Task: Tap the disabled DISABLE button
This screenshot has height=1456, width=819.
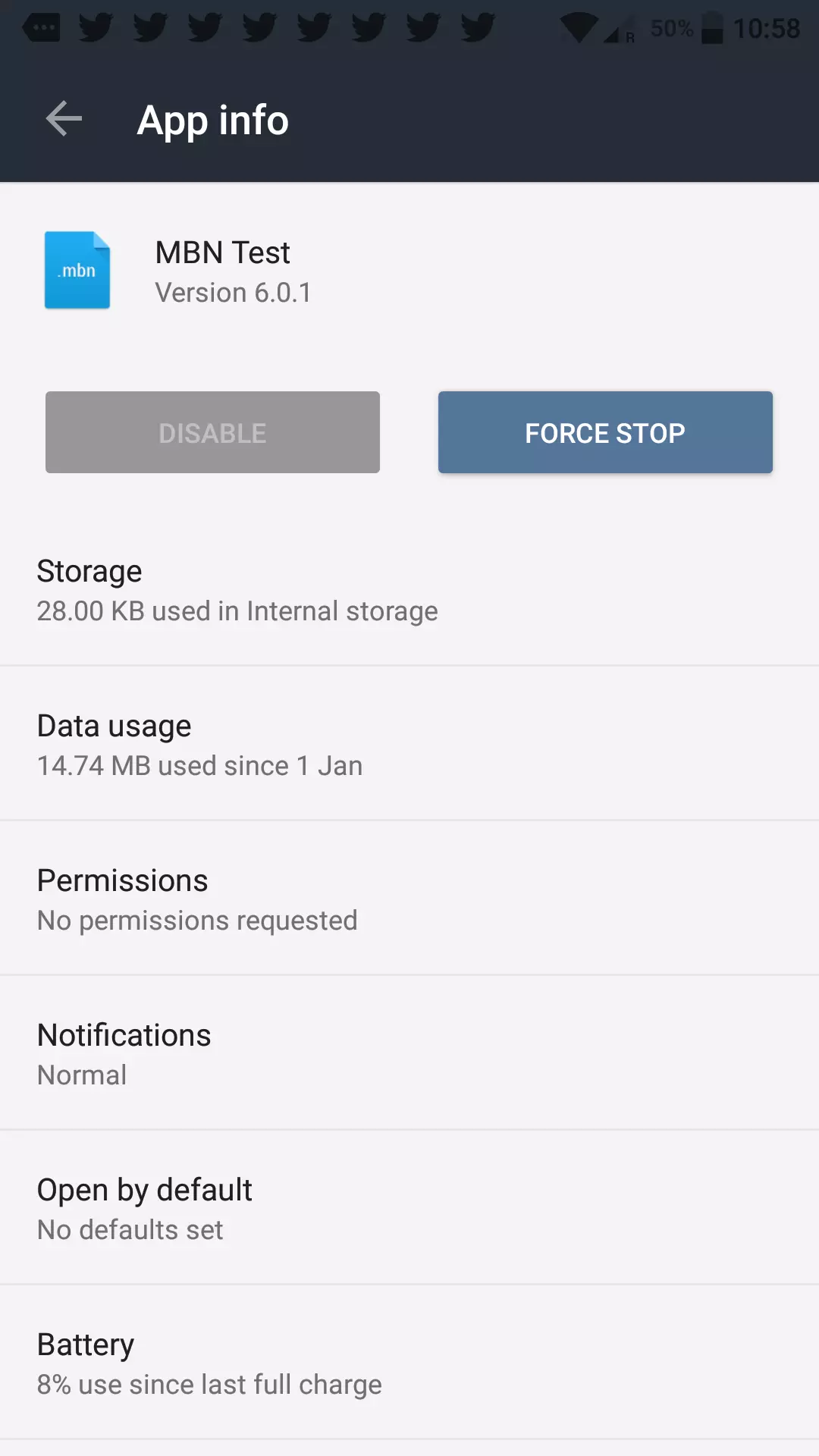Action: coord(212,432)
